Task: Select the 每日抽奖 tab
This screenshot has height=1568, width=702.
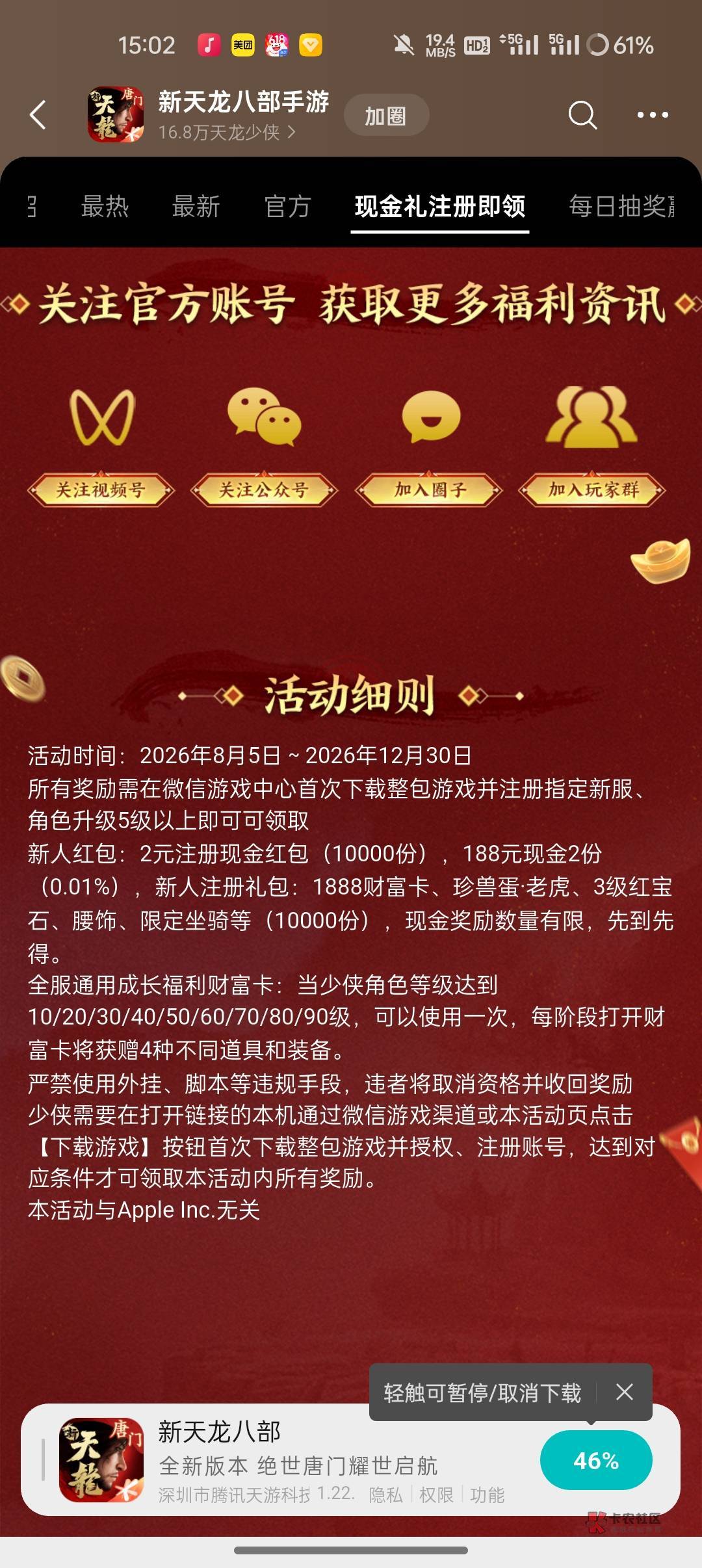Action: [x=622, y=207]
